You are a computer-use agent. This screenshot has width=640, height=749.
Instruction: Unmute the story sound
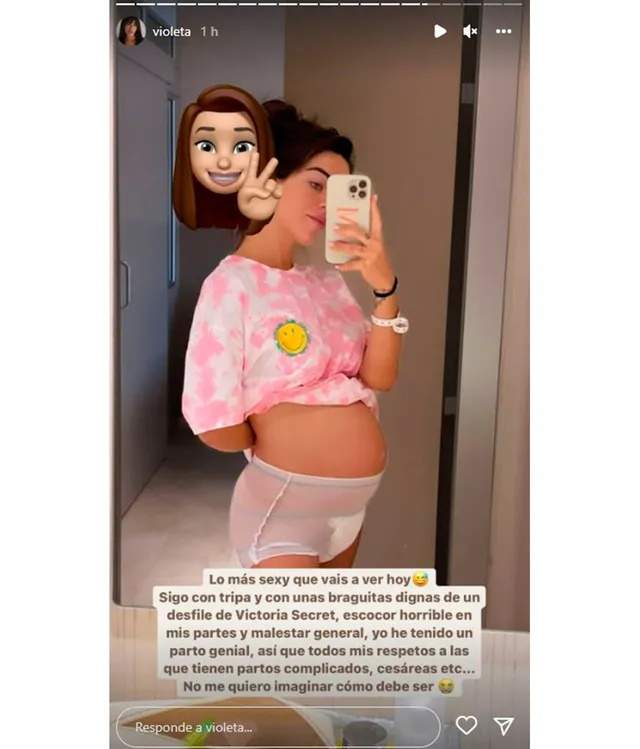click(470, 31)
